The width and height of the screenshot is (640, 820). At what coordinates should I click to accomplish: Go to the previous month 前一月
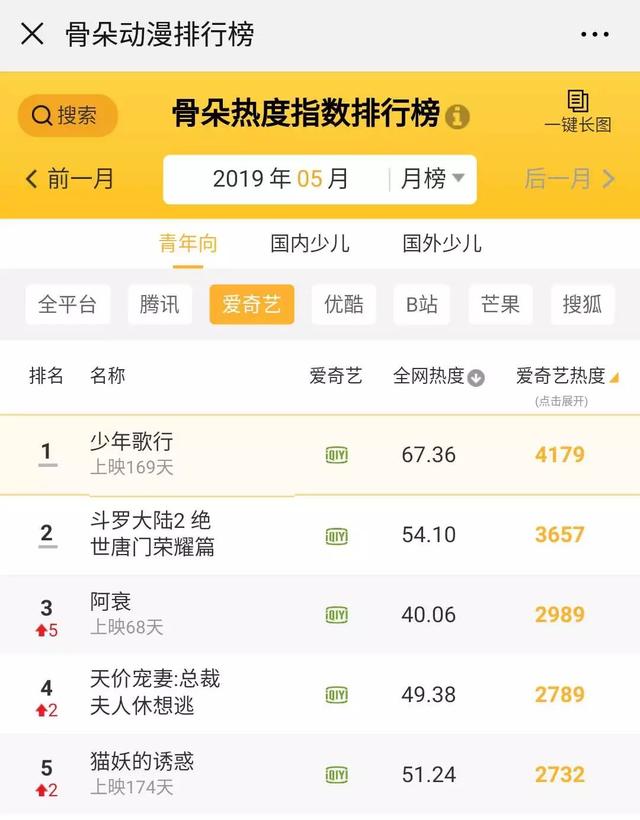click(x=70, y=179)
